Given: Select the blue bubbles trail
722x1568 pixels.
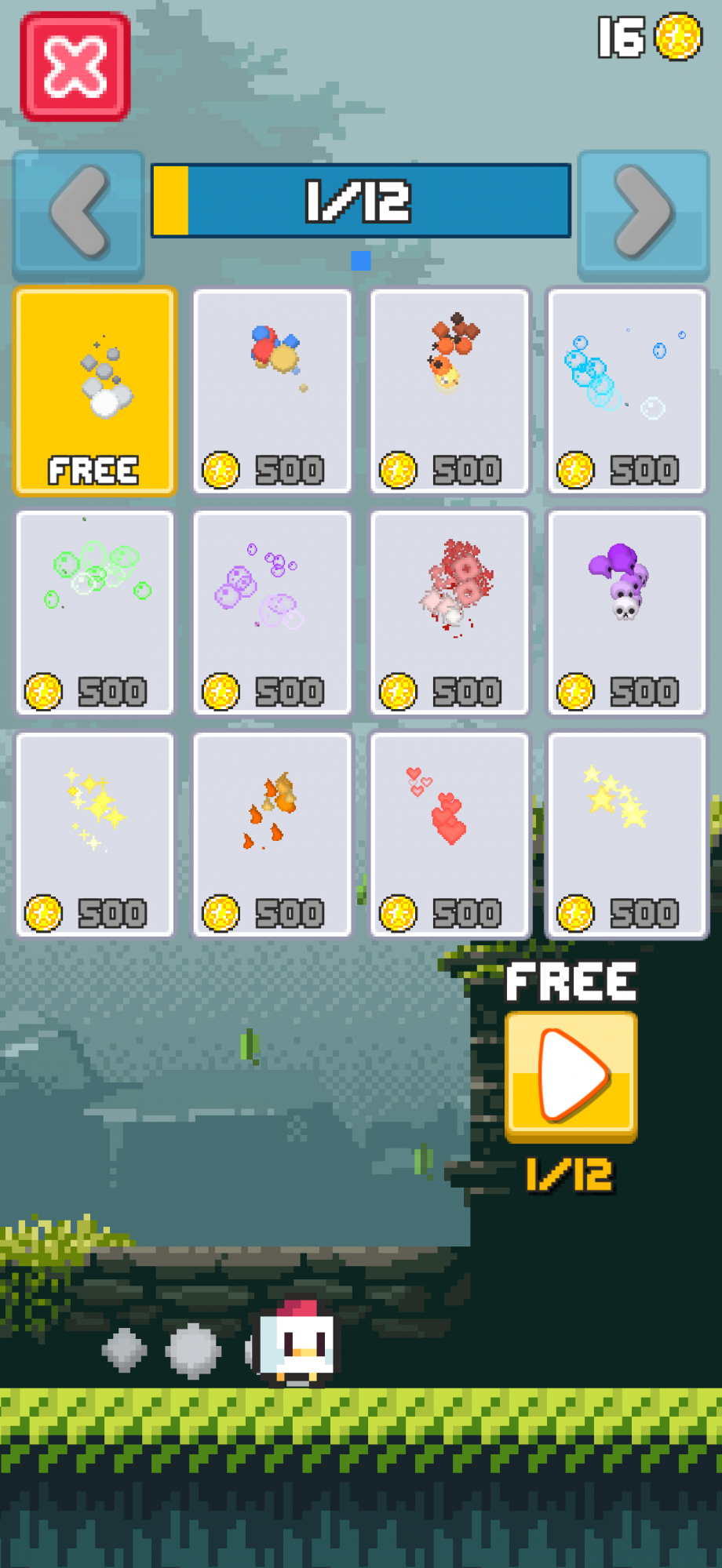Looking at the screenshot, I should tap(627, 391).
